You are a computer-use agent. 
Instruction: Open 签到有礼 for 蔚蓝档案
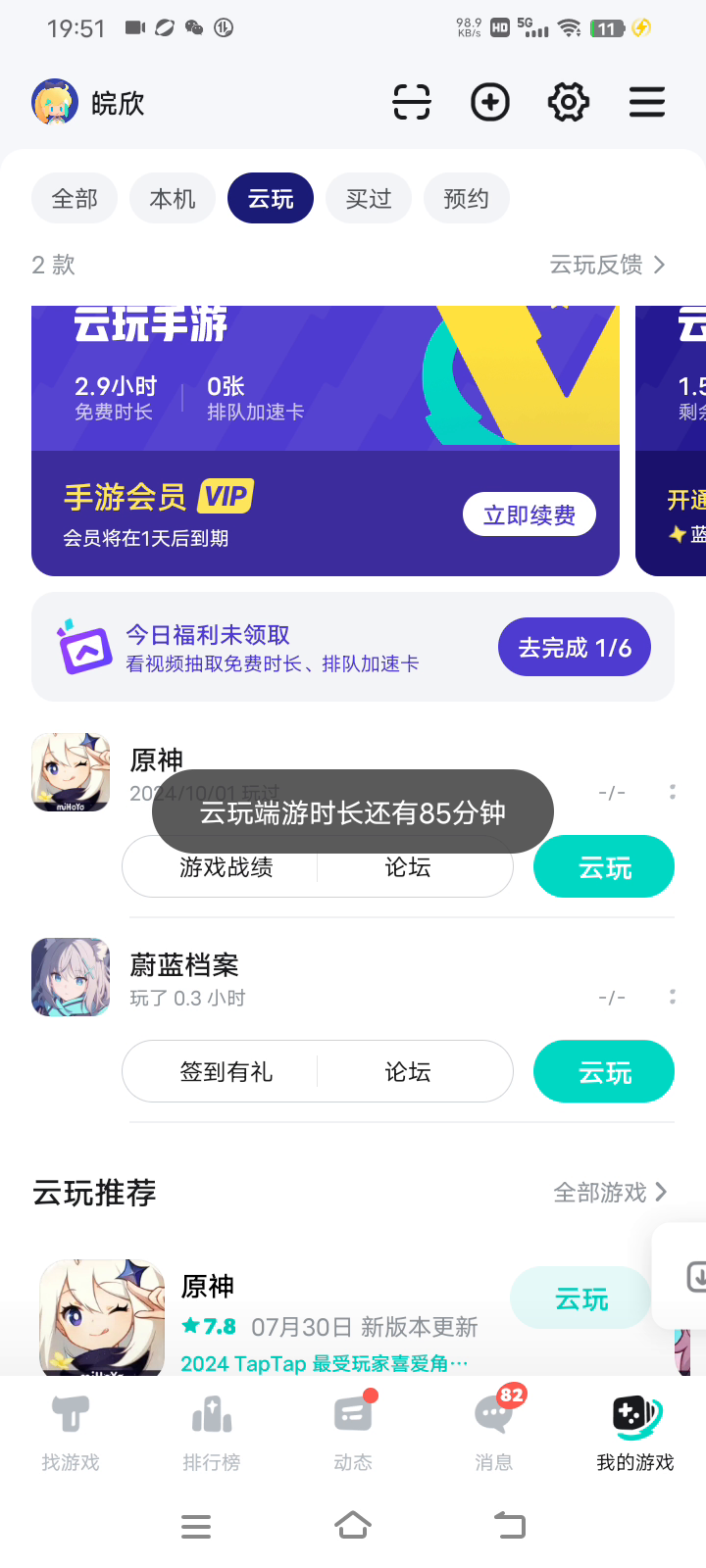click(x=227, y=1071)
